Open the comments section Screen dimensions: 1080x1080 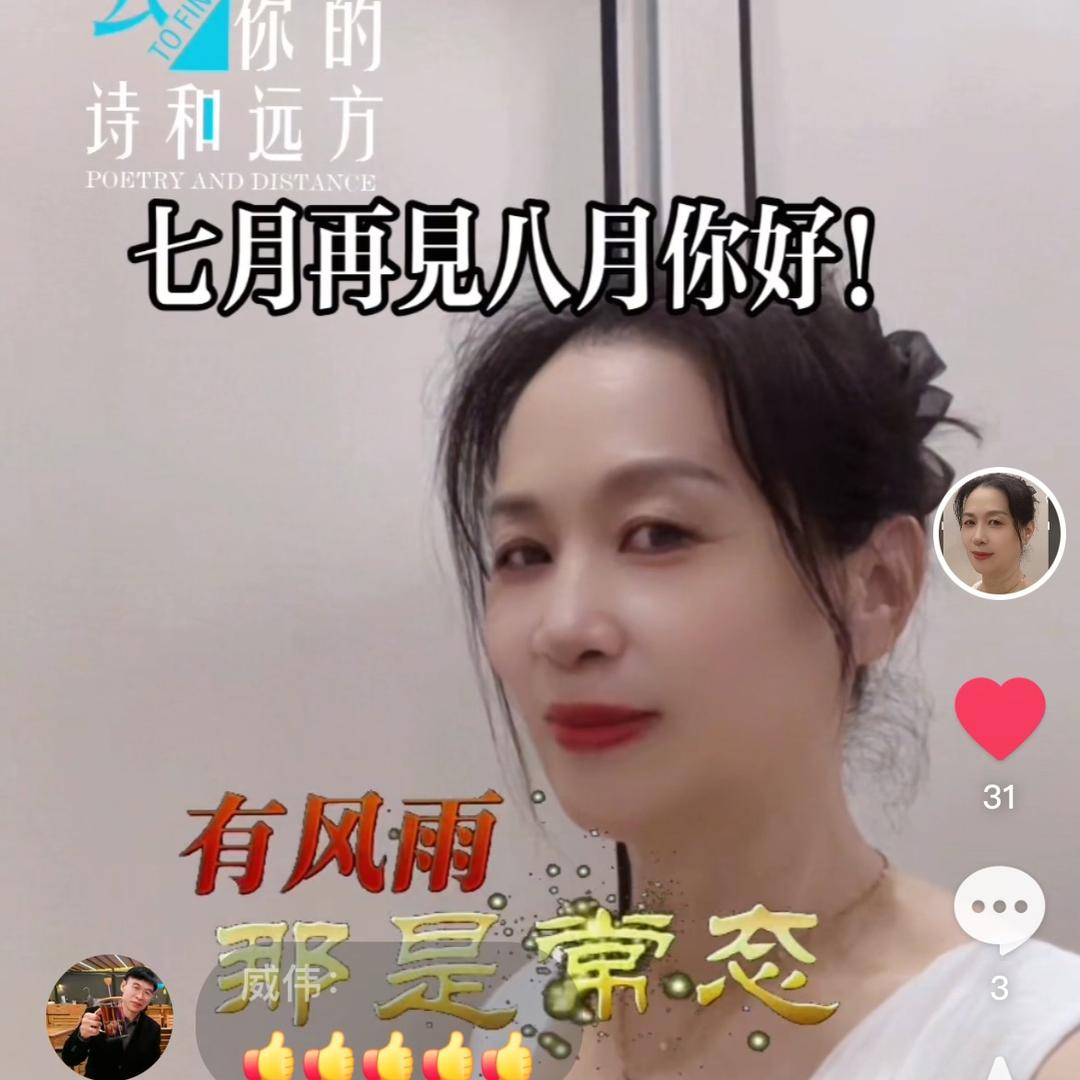click(x=999, y=908)
